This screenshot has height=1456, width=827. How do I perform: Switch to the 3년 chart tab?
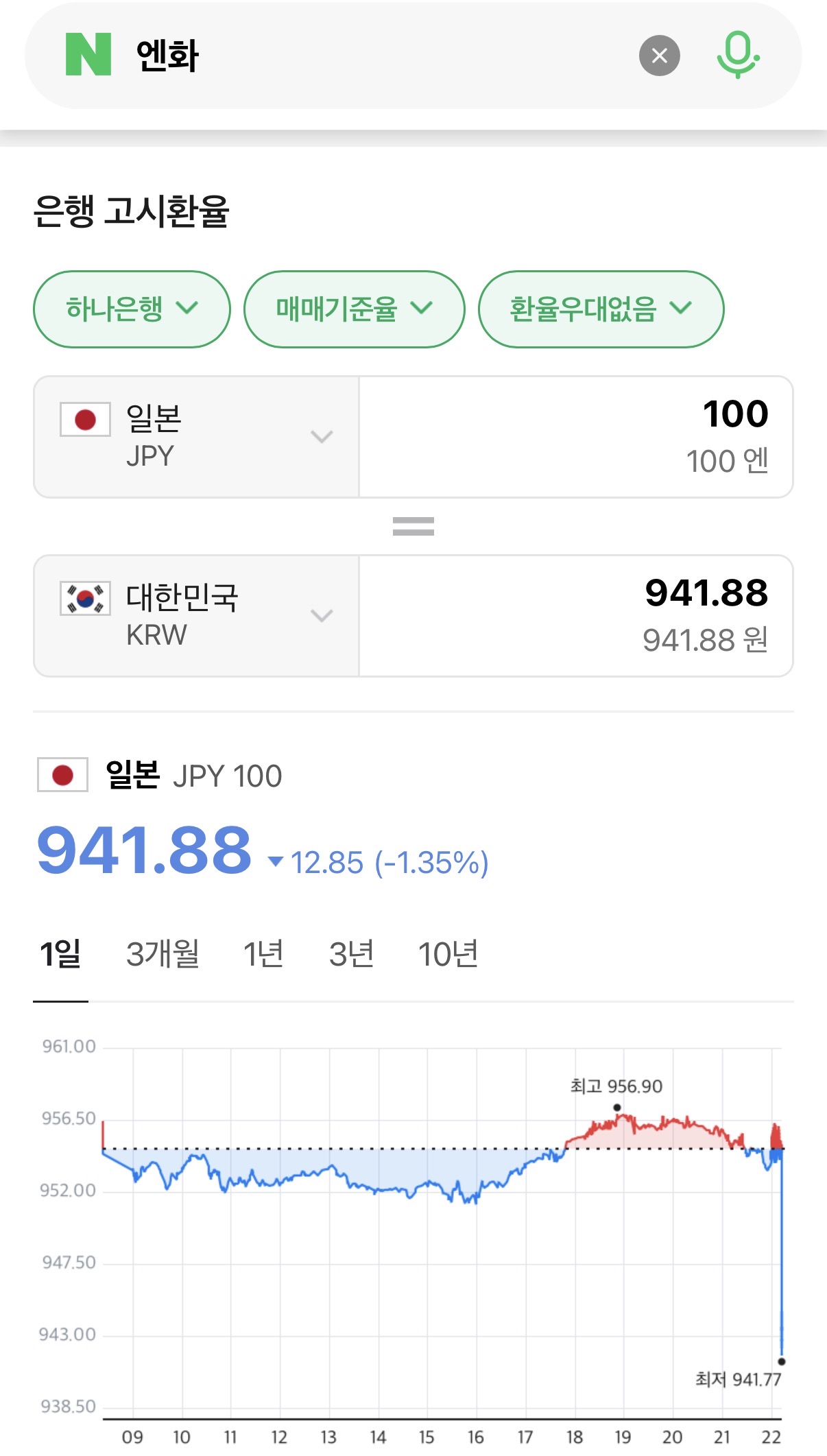point(351,954)
